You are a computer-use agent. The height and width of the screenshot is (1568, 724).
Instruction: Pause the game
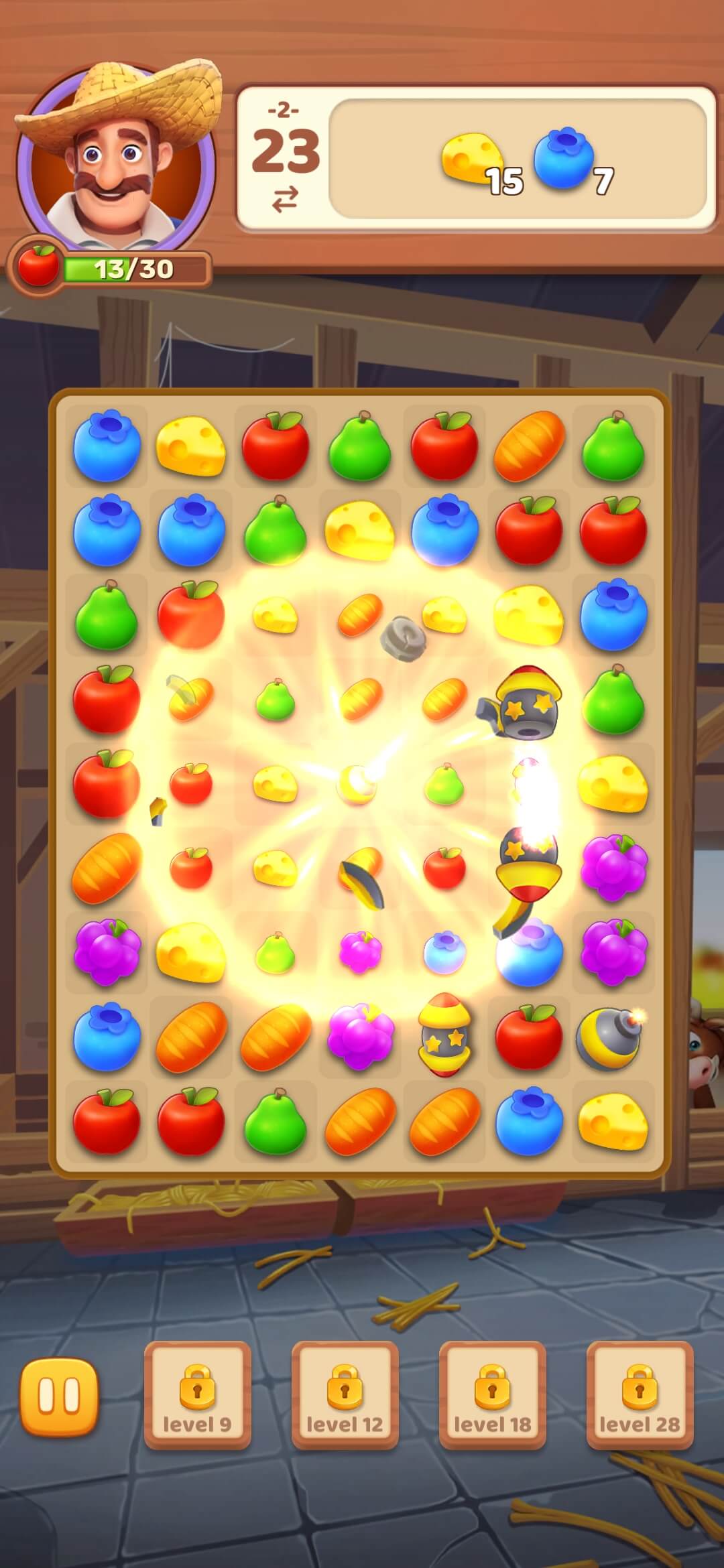[x=59, y=1397]
